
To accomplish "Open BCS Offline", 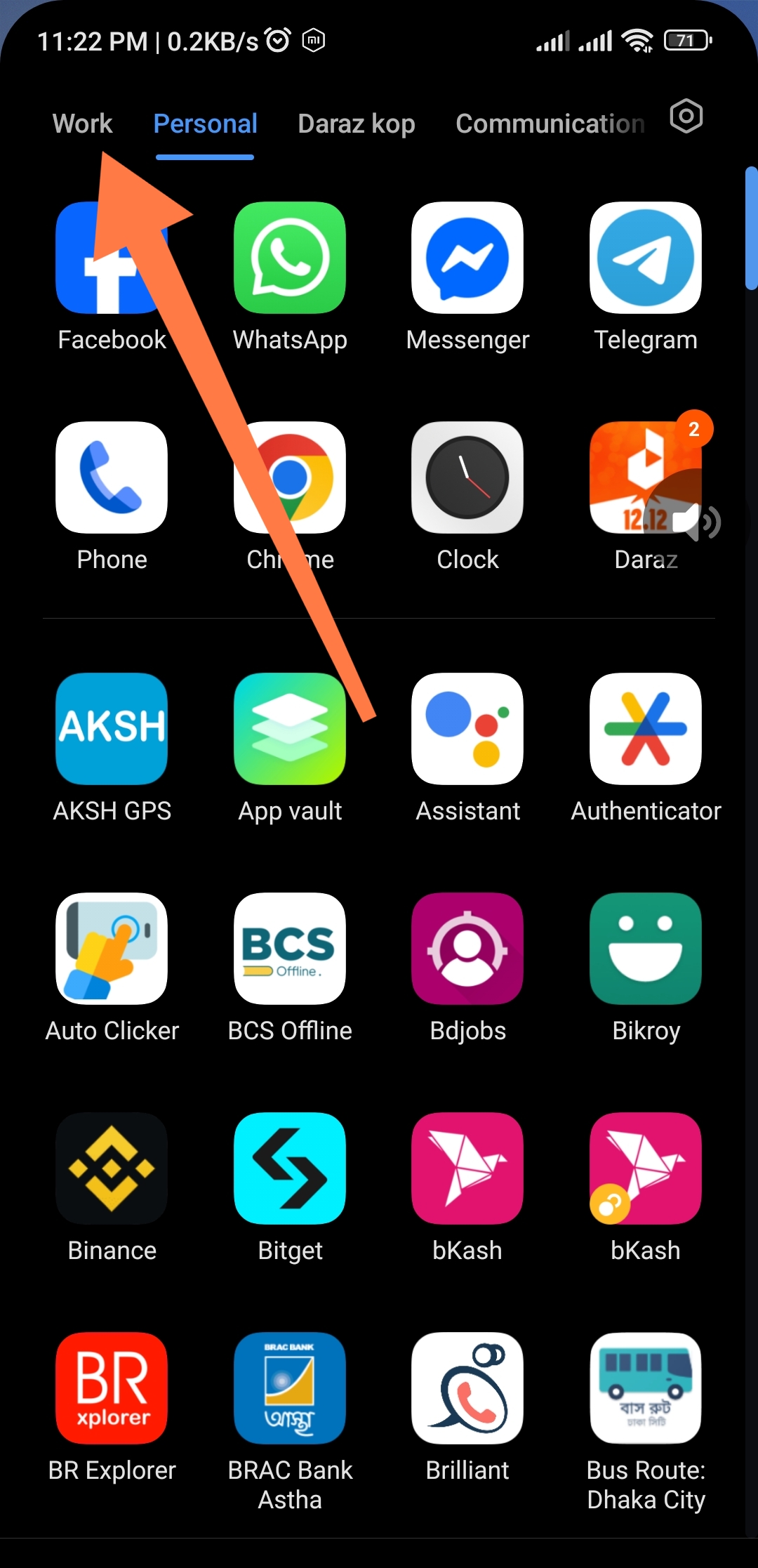I will coord(290,949).
